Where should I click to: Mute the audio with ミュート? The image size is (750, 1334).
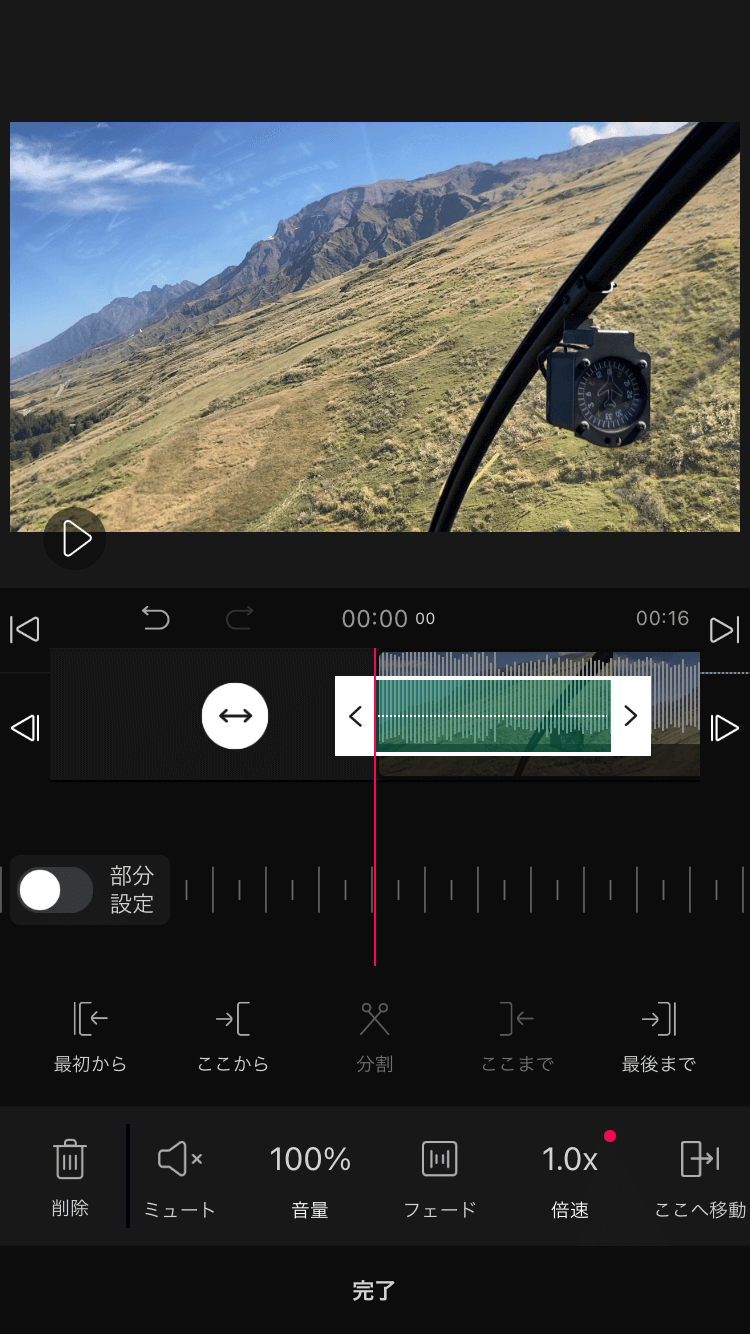[x=180, y=1177]
